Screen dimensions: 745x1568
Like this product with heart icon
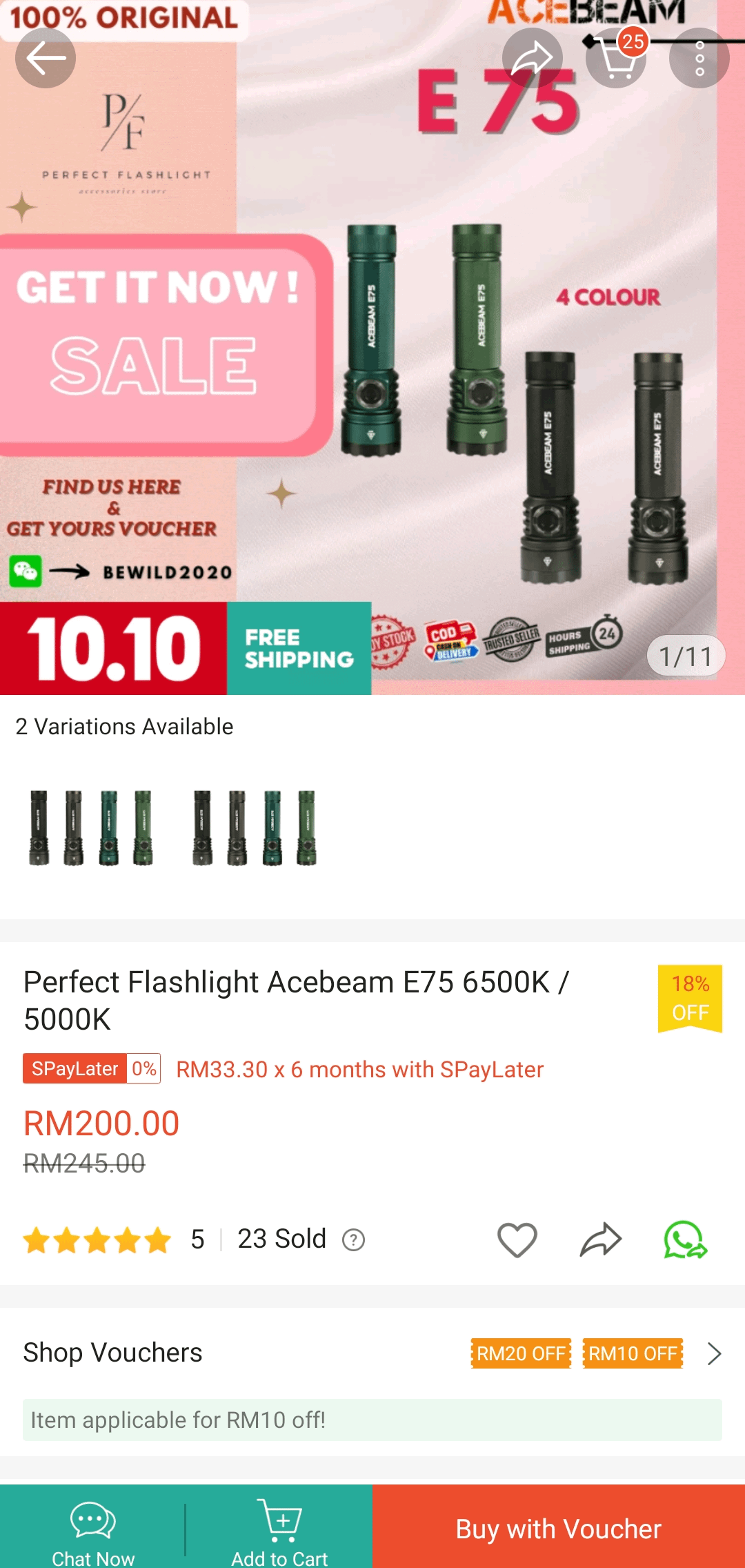click(x=517, y=1240)
